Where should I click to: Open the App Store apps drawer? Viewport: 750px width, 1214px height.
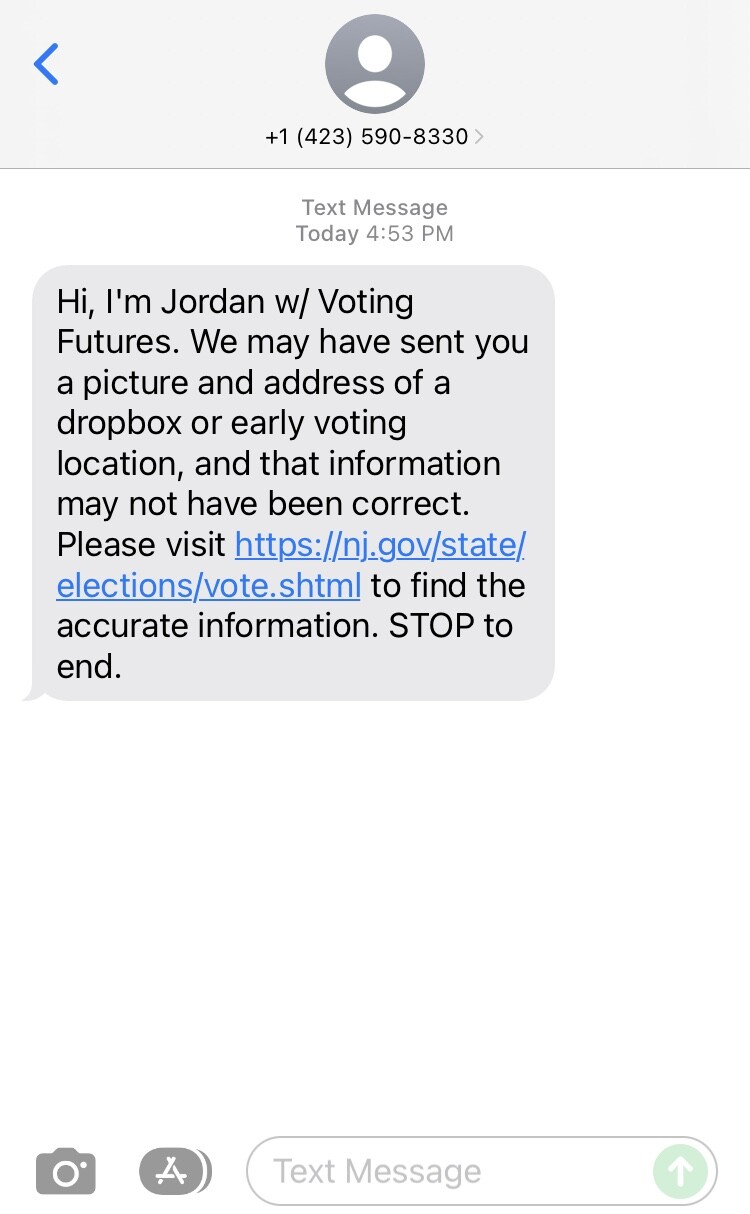pos(174,1171)
